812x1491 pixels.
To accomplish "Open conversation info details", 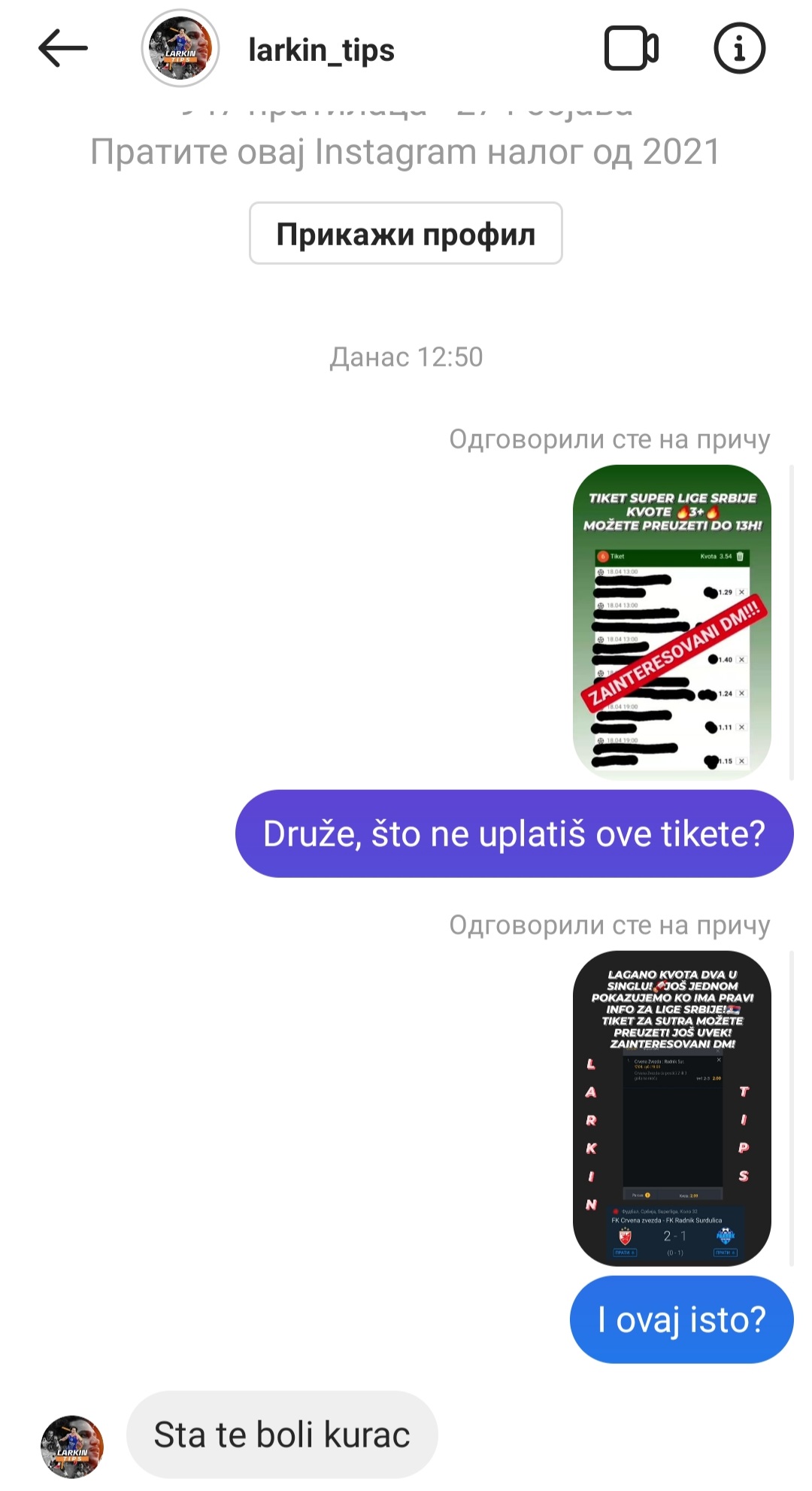I will point(739,49).
